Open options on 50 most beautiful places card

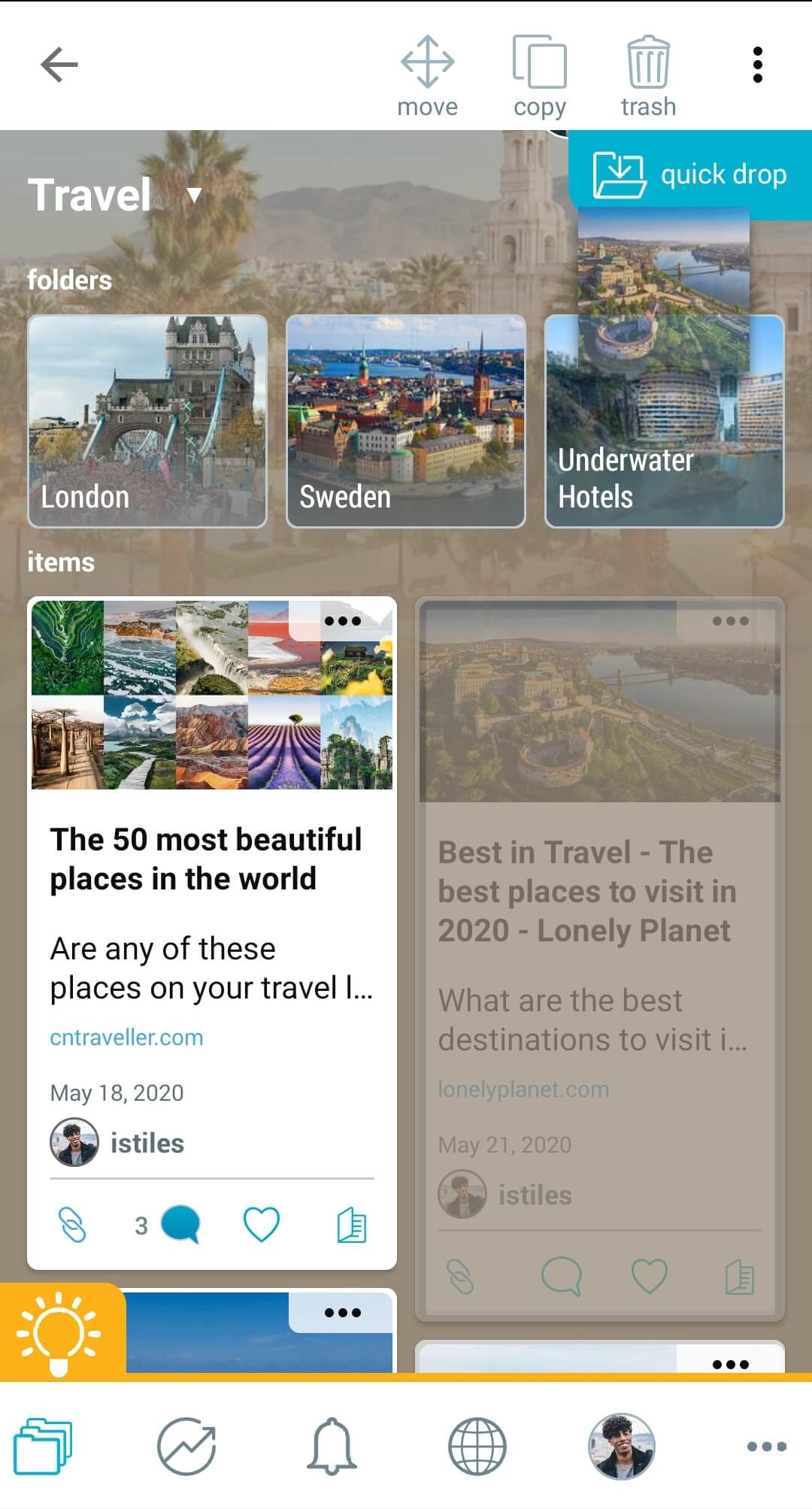342,621
